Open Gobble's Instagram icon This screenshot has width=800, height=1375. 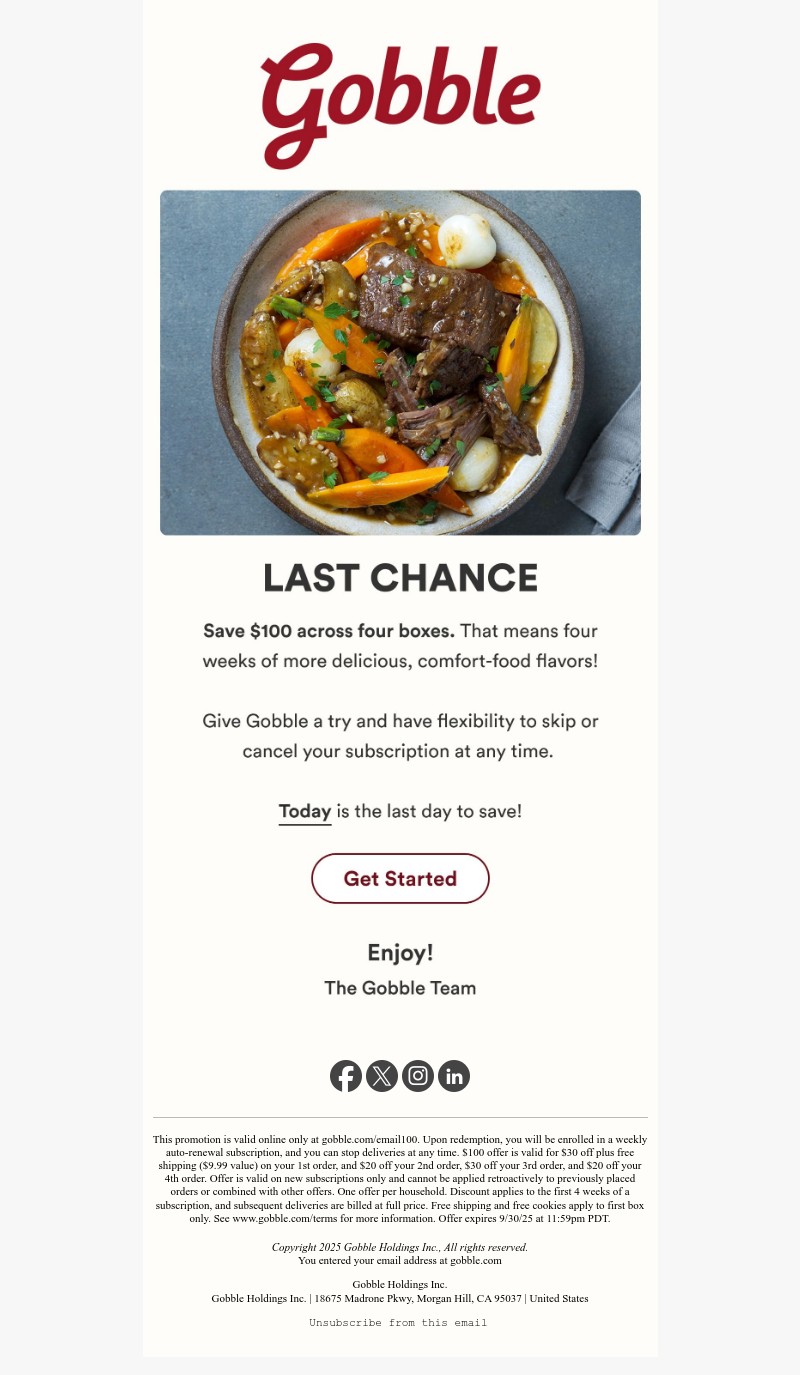tap(418, 1076)
